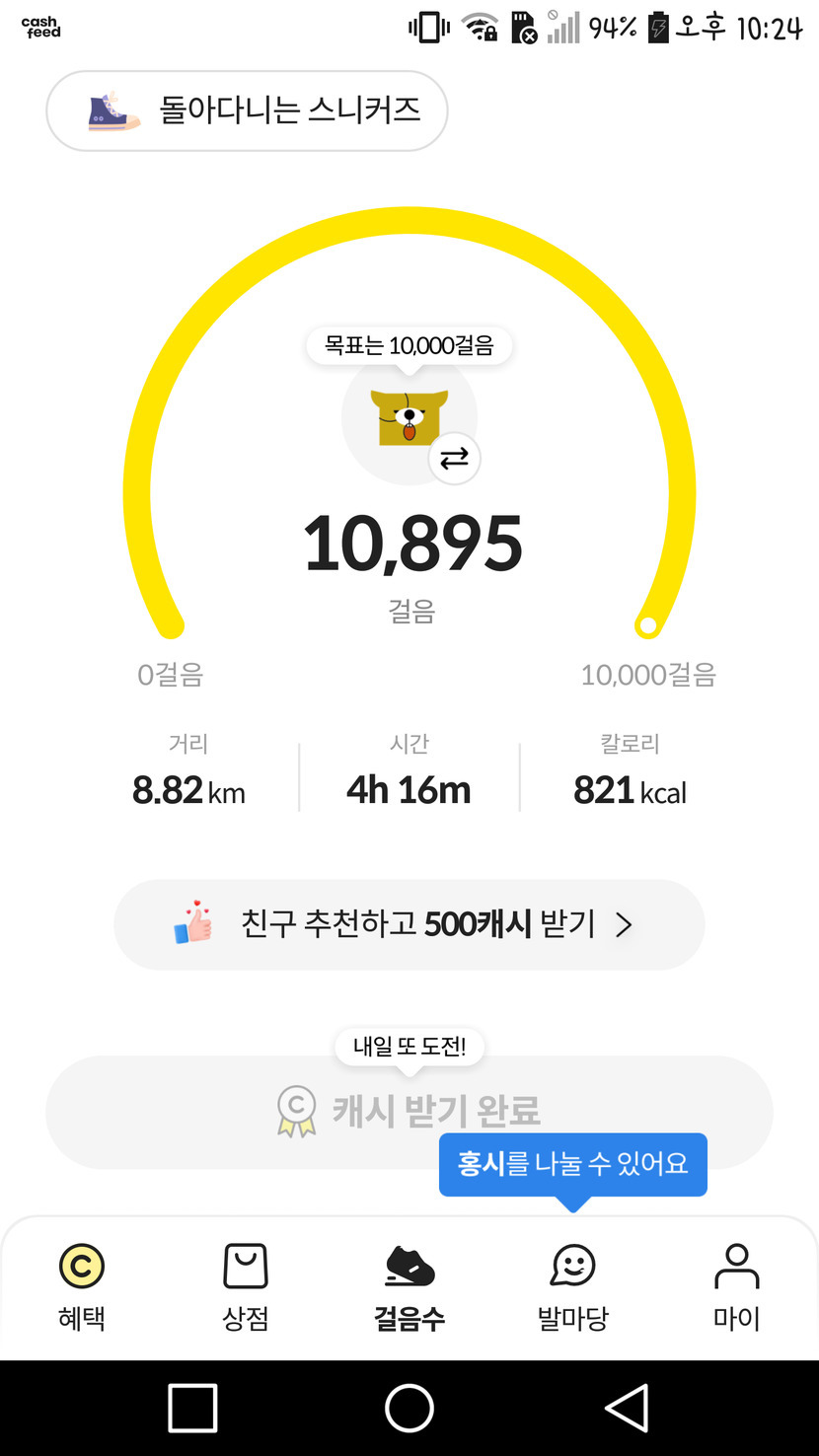Viewport: 819px width, 1456px height.
Task: Tap the swap arrows icon beside the character
Action: click(x=454, y=459)
